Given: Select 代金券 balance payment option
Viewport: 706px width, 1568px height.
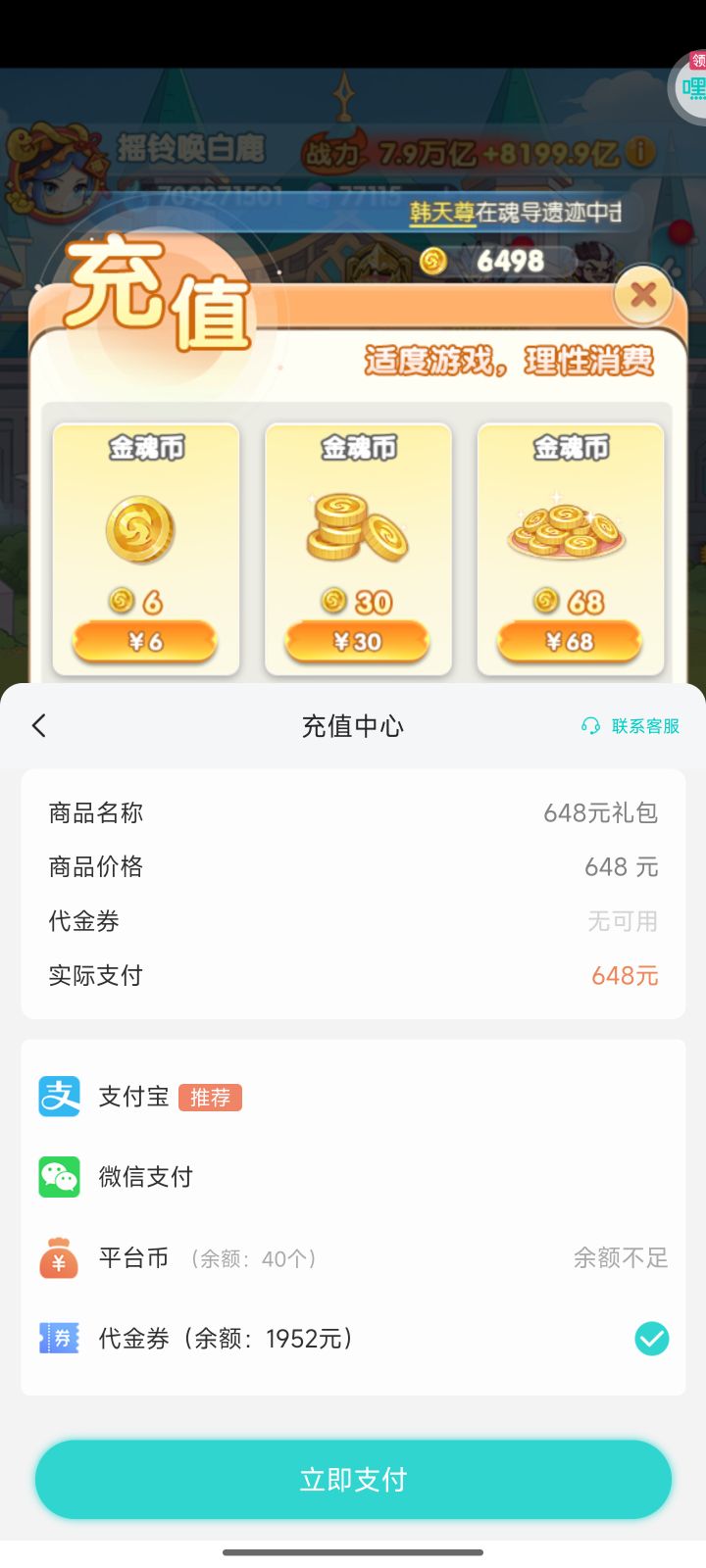Looking at the screenshot, I should 353,1339.
